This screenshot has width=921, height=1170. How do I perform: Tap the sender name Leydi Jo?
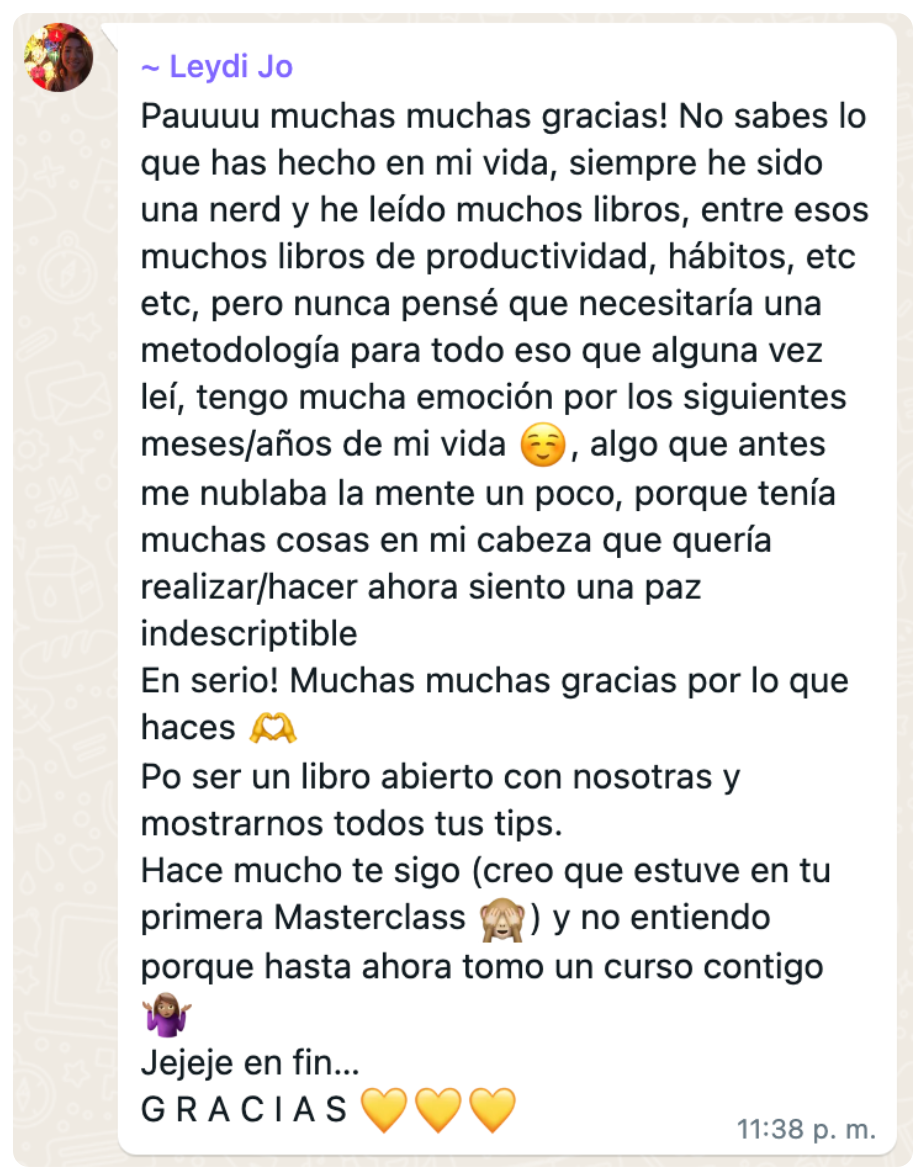pyautogui.click(x=217, y=67)
